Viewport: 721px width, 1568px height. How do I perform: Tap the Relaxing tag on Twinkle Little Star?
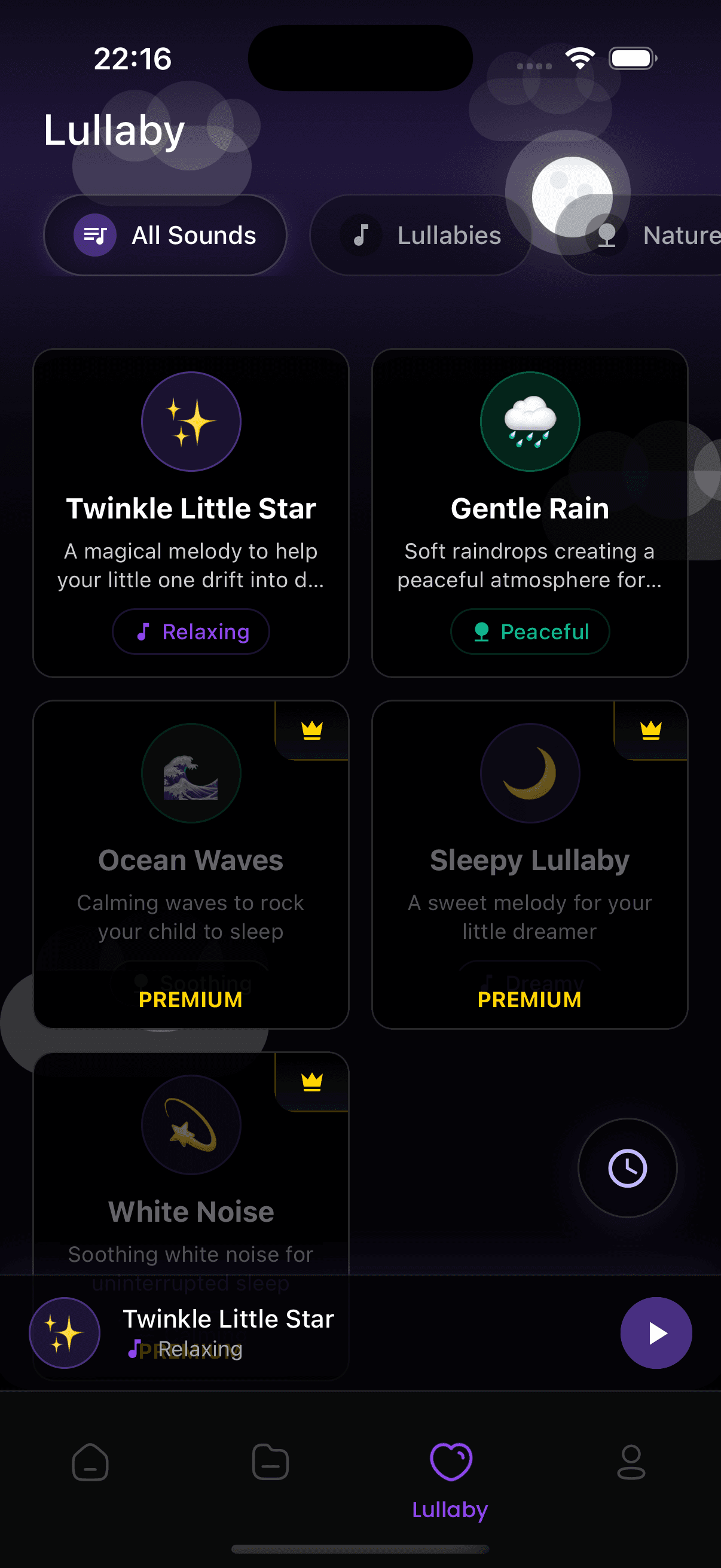click(x=191, y=632)
